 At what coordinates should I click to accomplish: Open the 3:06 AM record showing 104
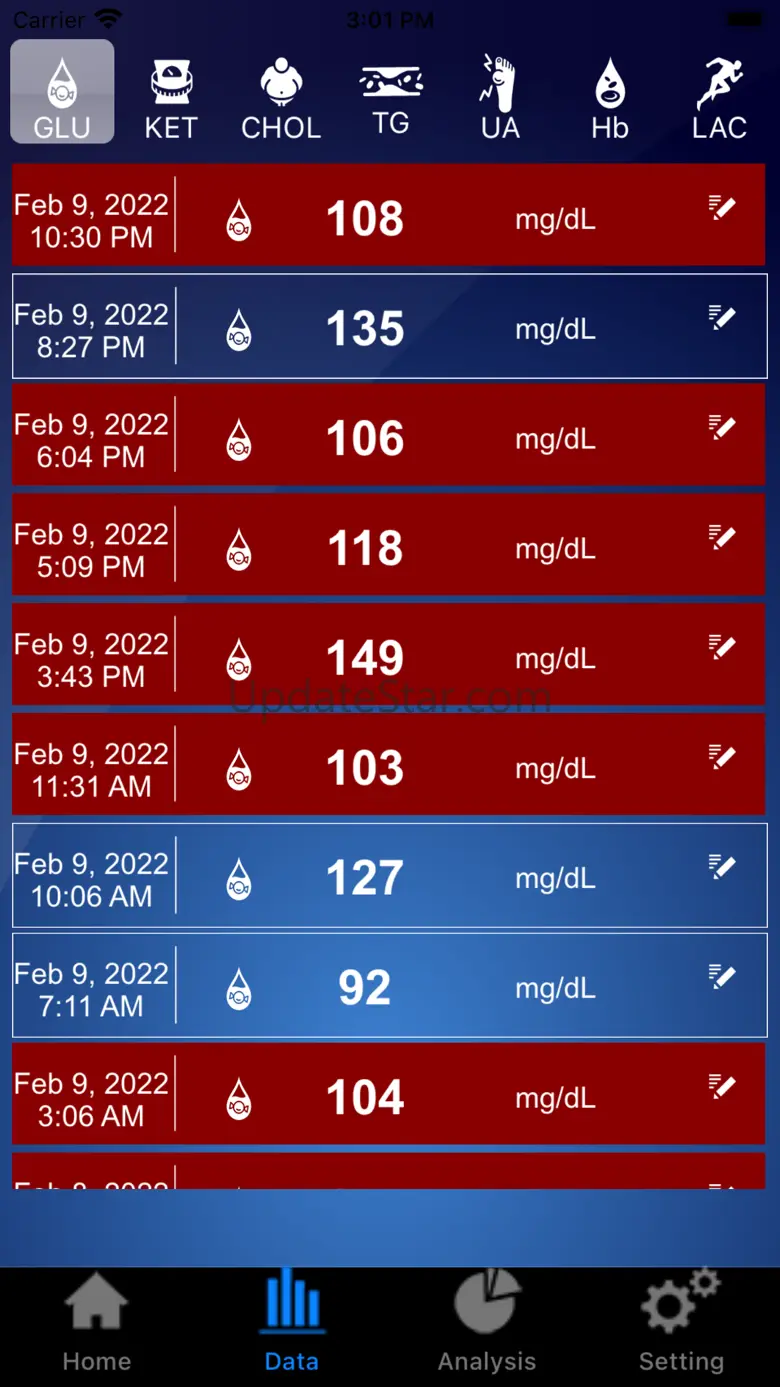[389, 1097]
